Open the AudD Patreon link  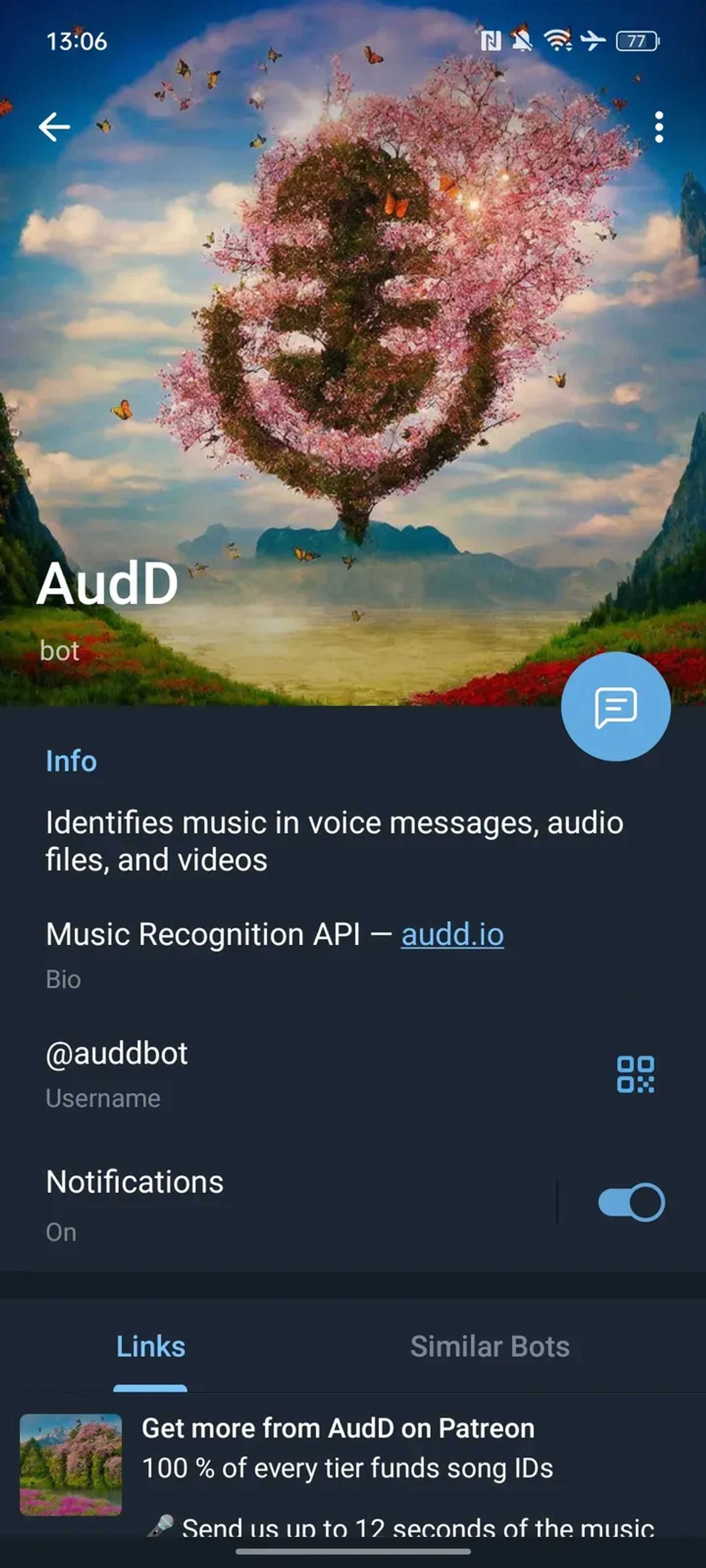pyautogui.click(x=338, y=1428)
